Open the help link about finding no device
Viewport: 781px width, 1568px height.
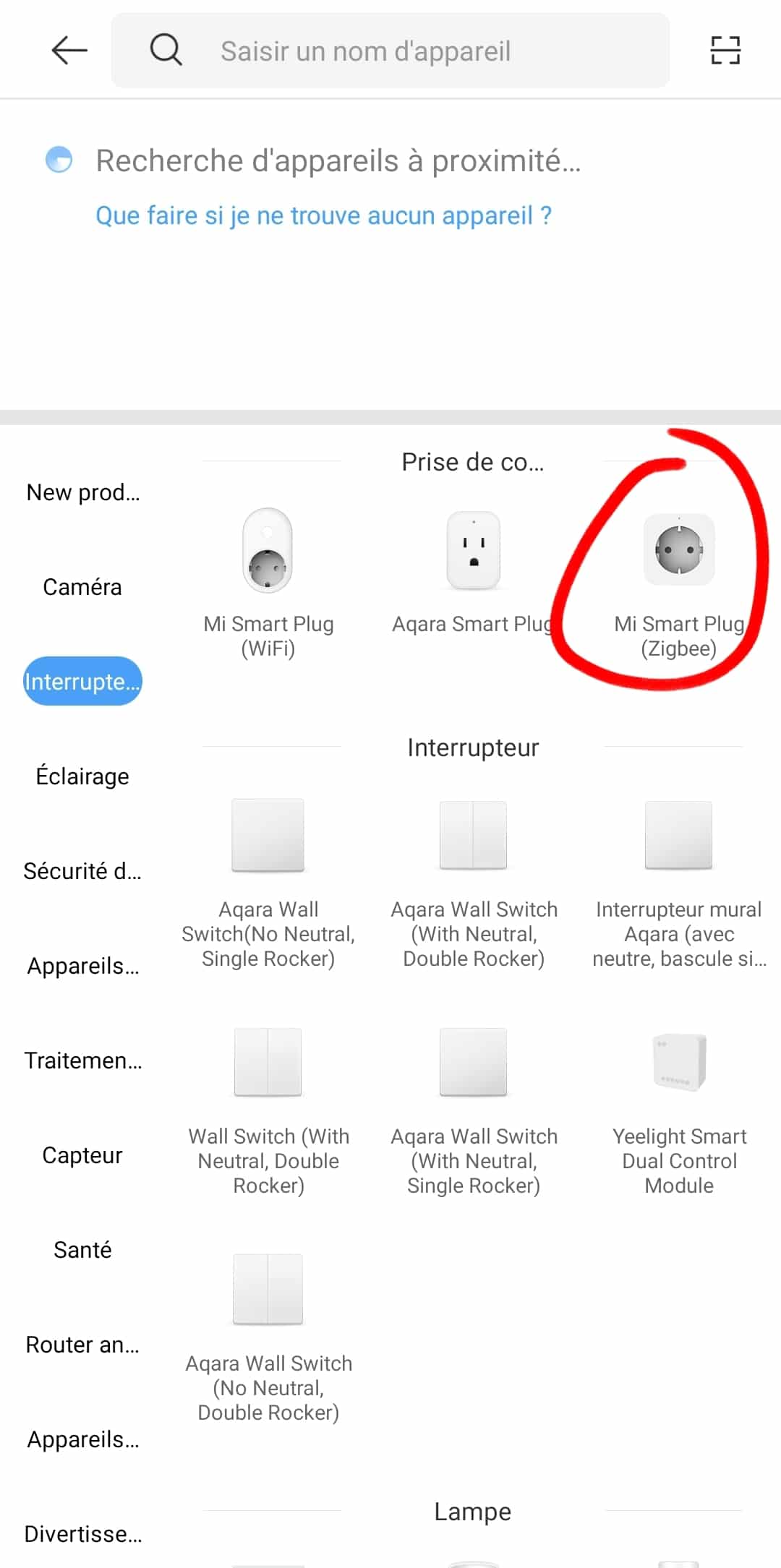point(323,215)
